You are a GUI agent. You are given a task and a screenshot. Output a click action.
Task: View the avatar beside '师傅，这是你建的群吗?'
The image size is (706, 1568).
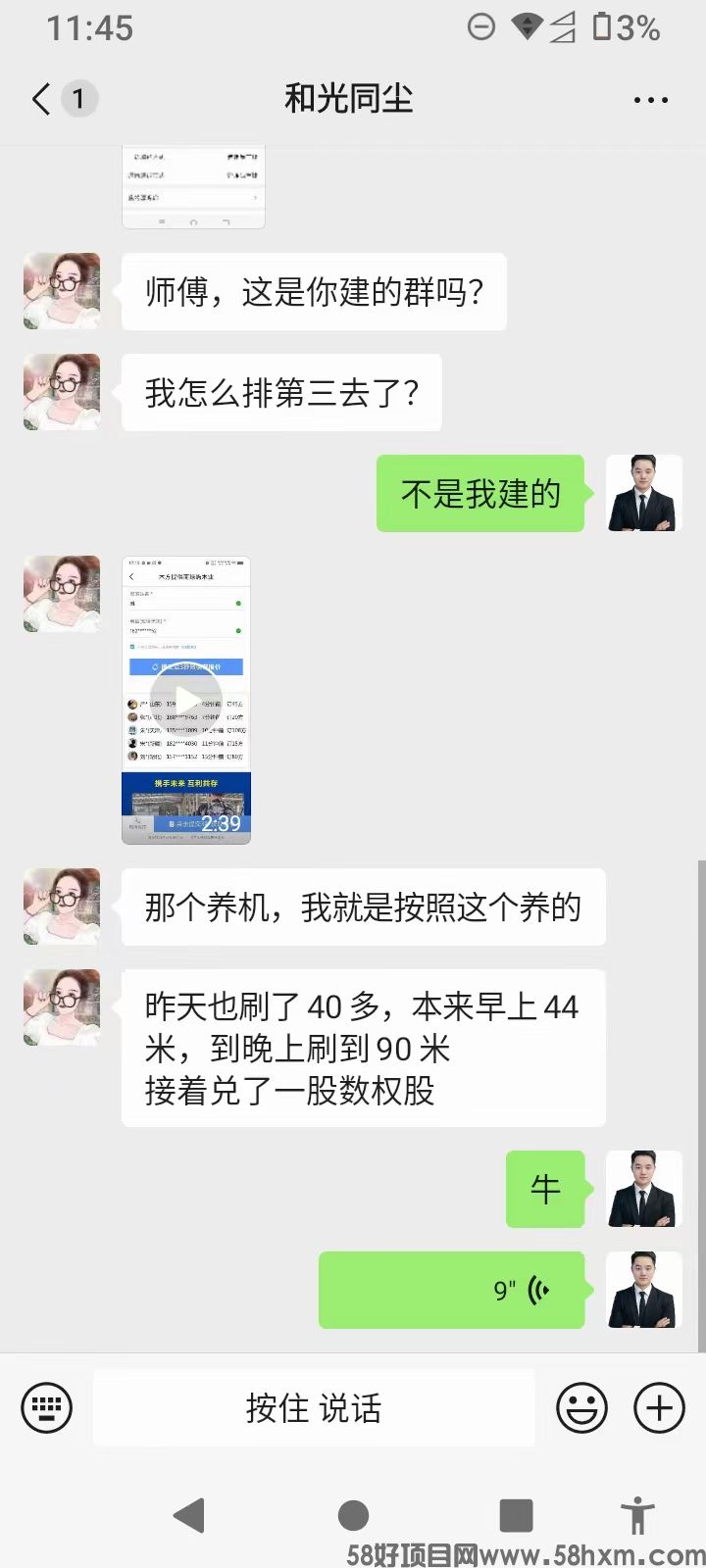pyautogui.click(x=62, y=291)
